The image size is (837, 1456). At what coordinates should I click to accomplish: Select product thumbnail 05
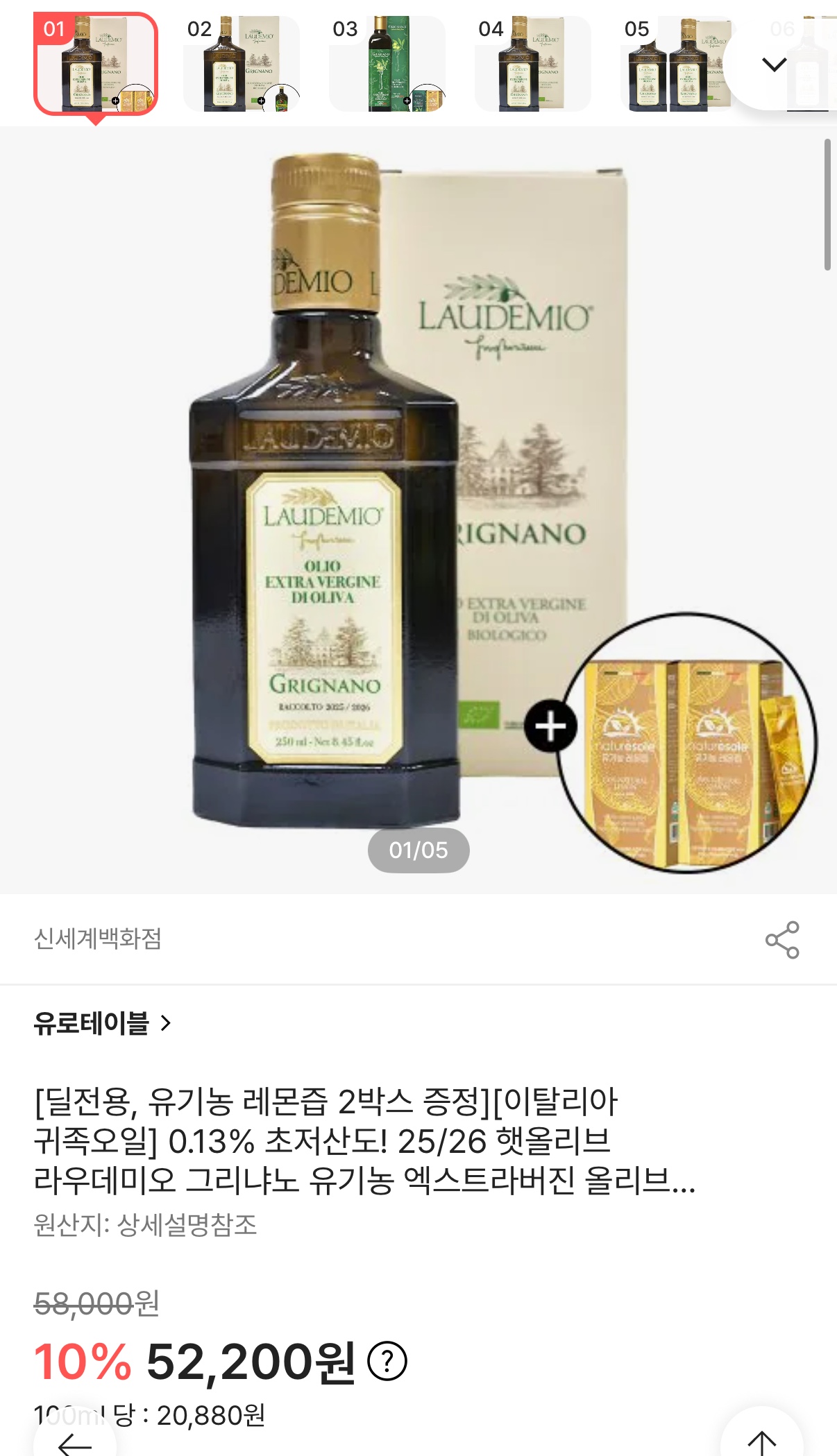coord(677,64)
